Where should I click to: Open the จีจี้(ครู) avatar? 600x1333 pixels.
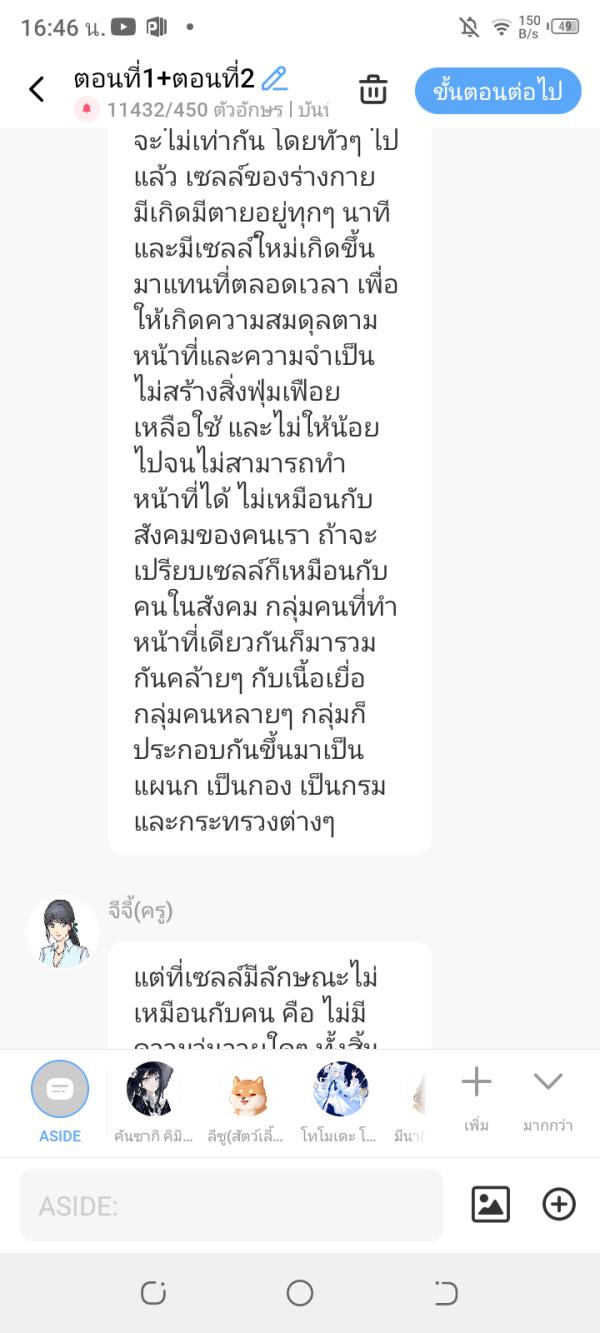[62, 932]
